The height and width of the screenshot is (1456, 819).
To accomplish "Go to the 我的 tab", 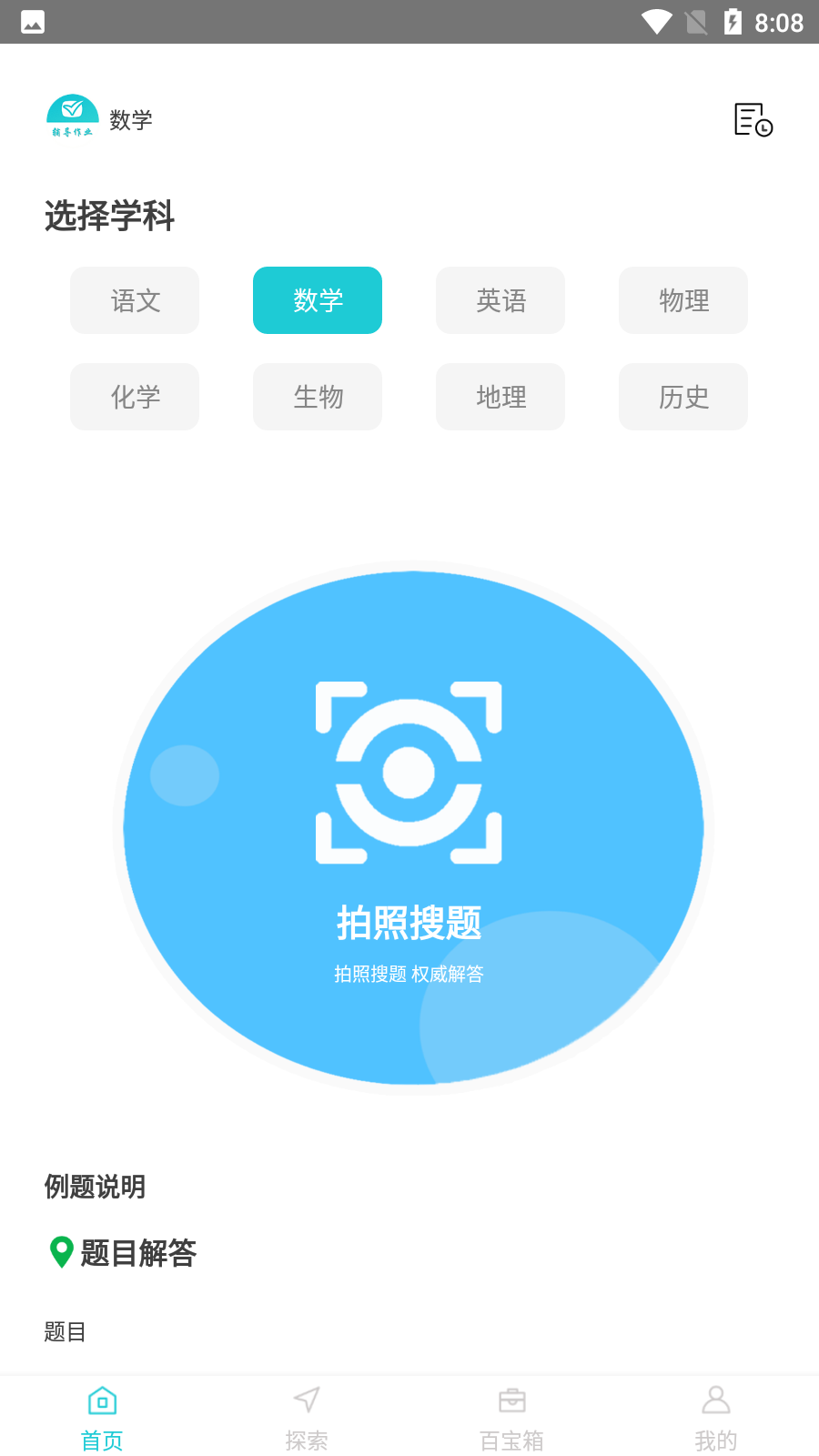I will (x=716, y=1418).
